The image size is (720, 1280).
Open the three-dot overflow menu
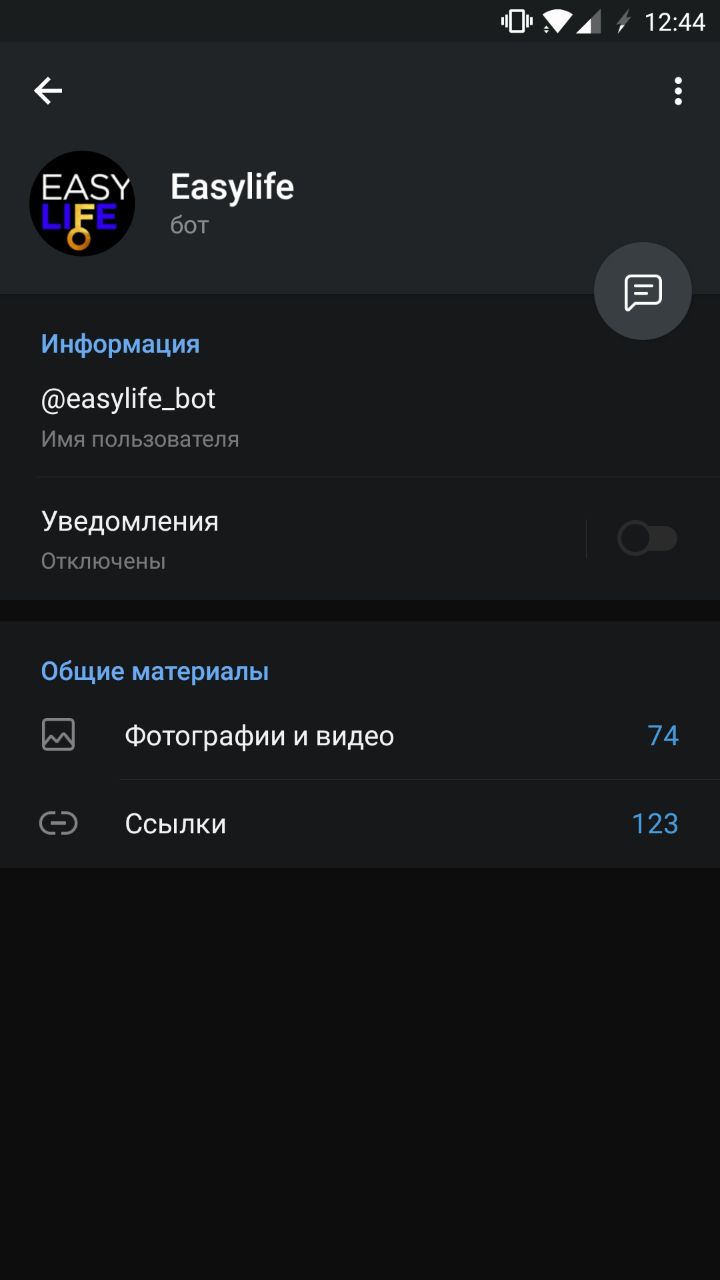point(678,91)
